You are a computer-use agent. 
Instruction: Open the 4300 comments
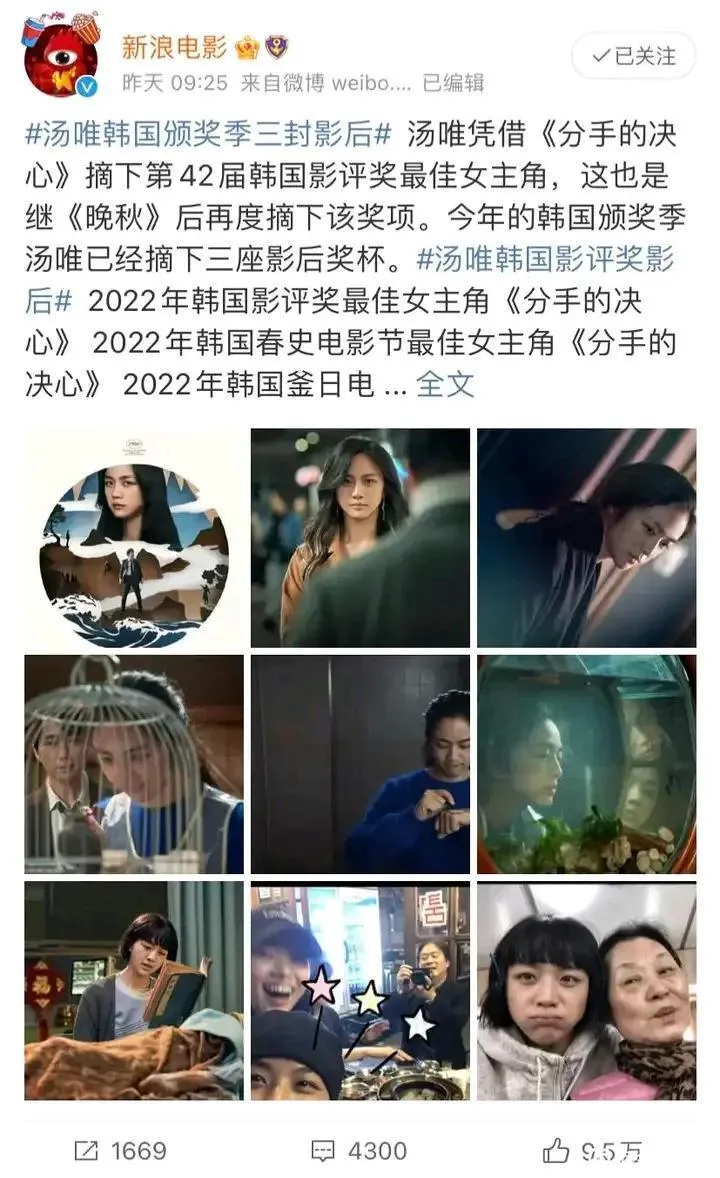pyautogui.click(x=359, y=1151)
